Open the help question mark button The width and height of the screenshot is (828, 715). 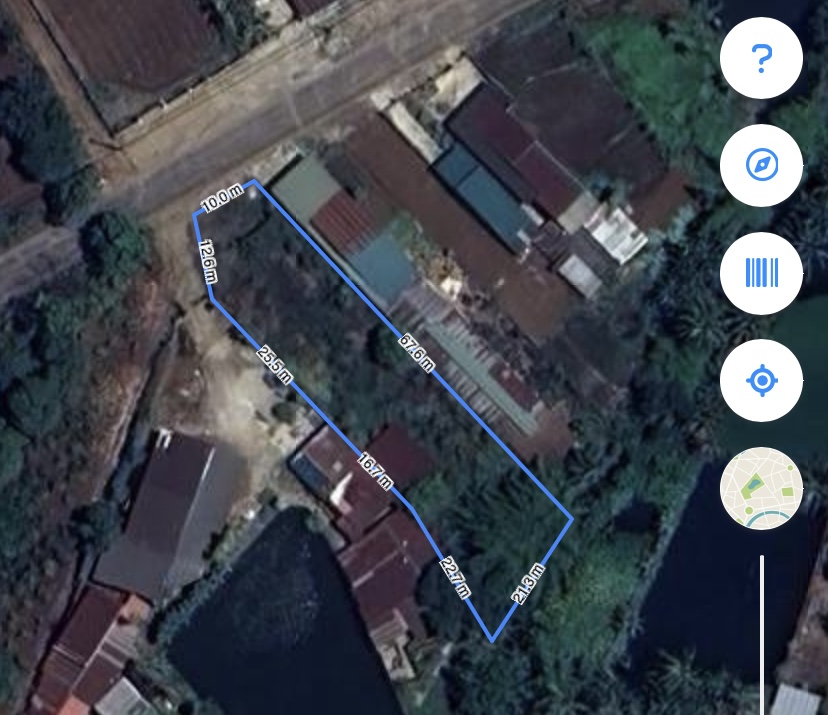pos(761,58)
